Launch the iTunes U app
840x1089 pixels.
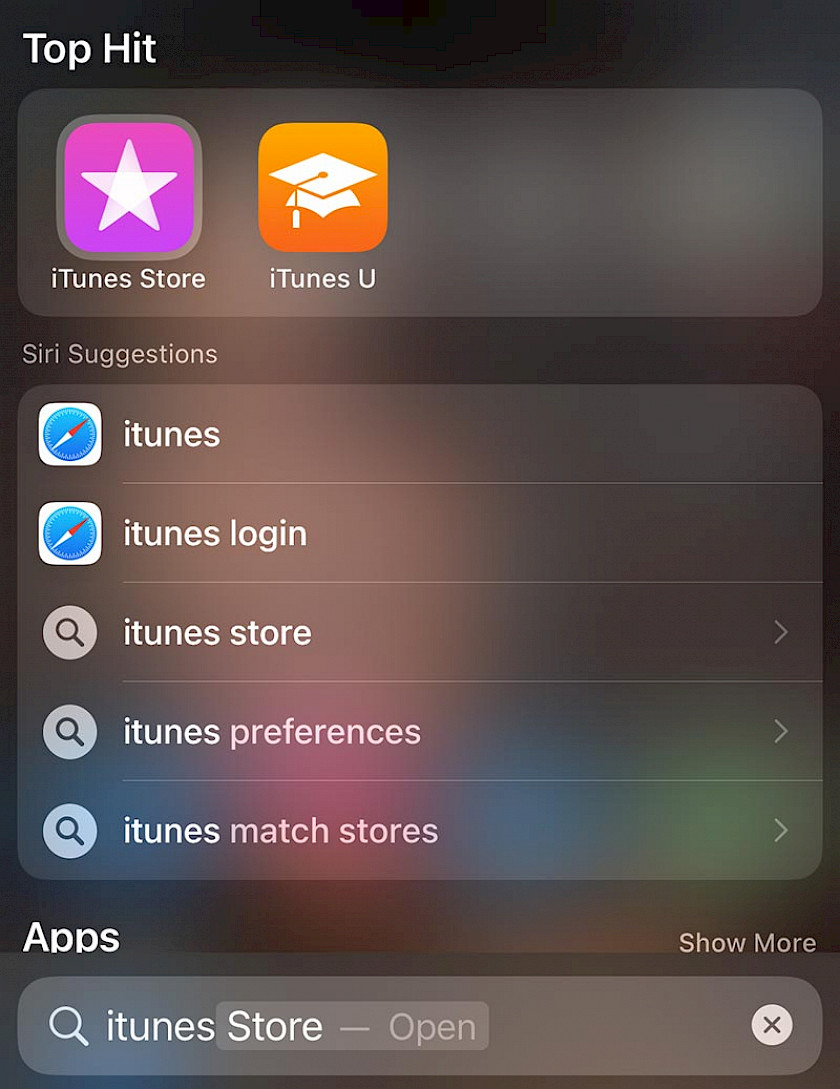click(322, 188)
